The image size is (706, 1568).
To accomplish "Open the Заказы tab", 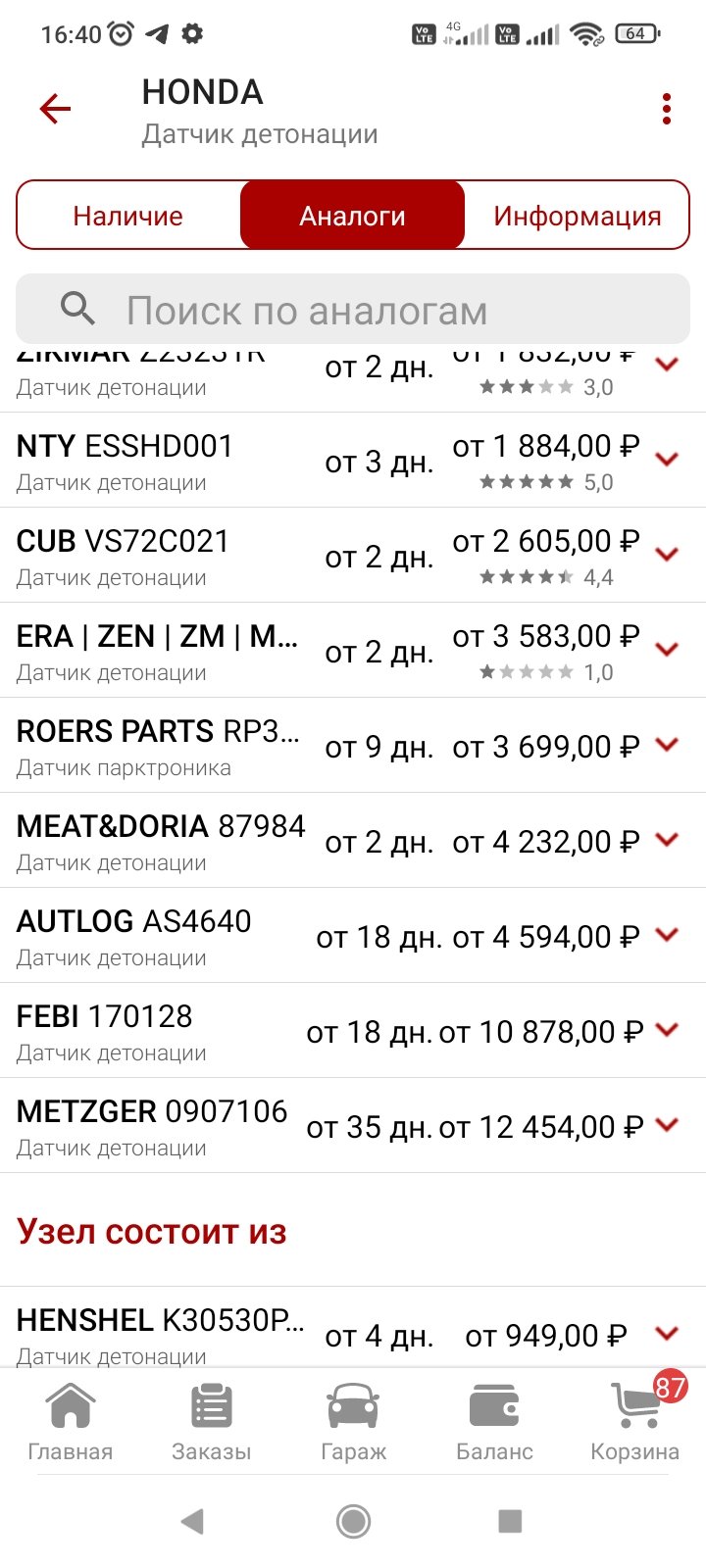I will (x=212, y=1421).
